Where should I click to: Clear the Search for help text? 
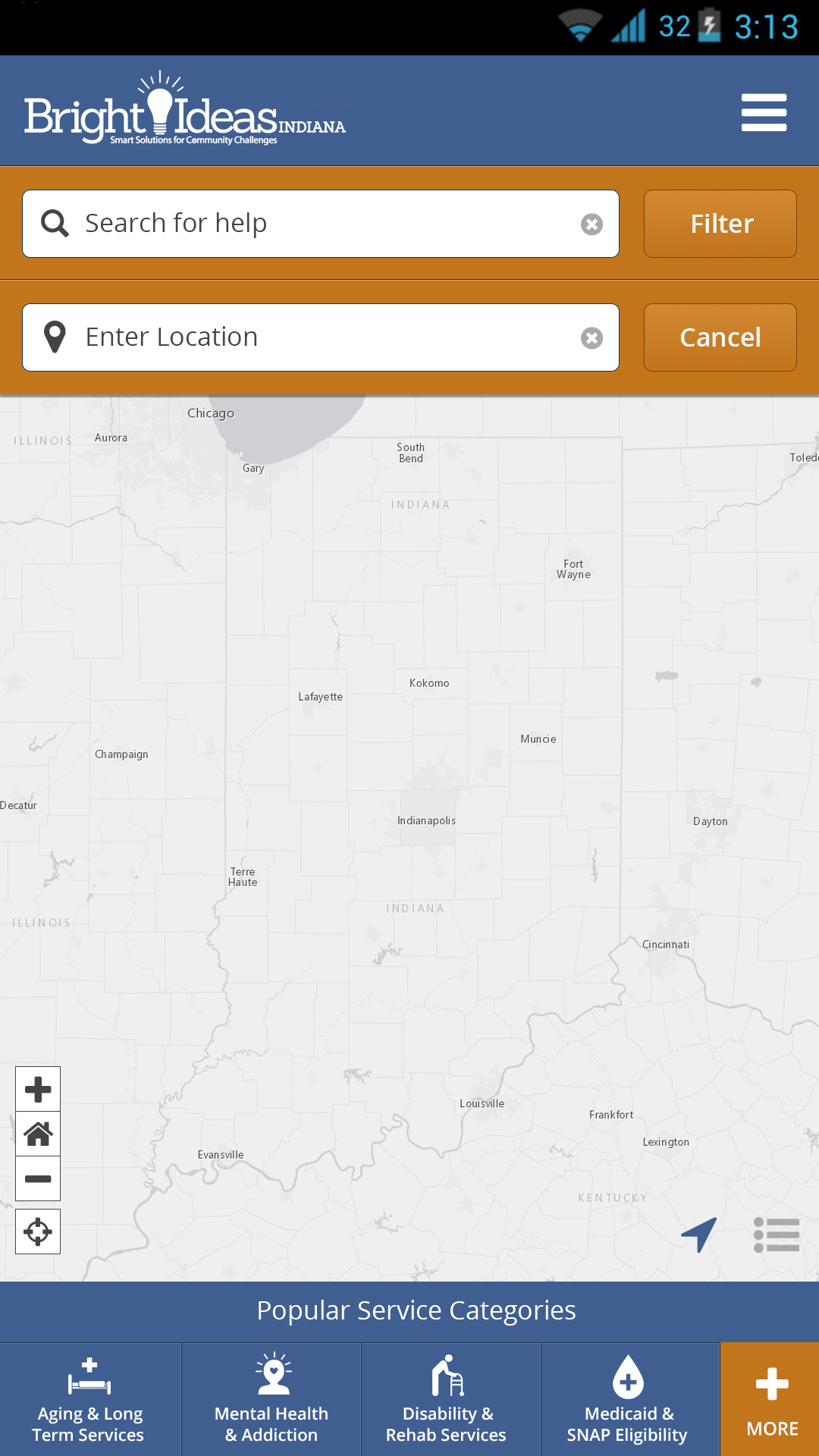point(591,224)
